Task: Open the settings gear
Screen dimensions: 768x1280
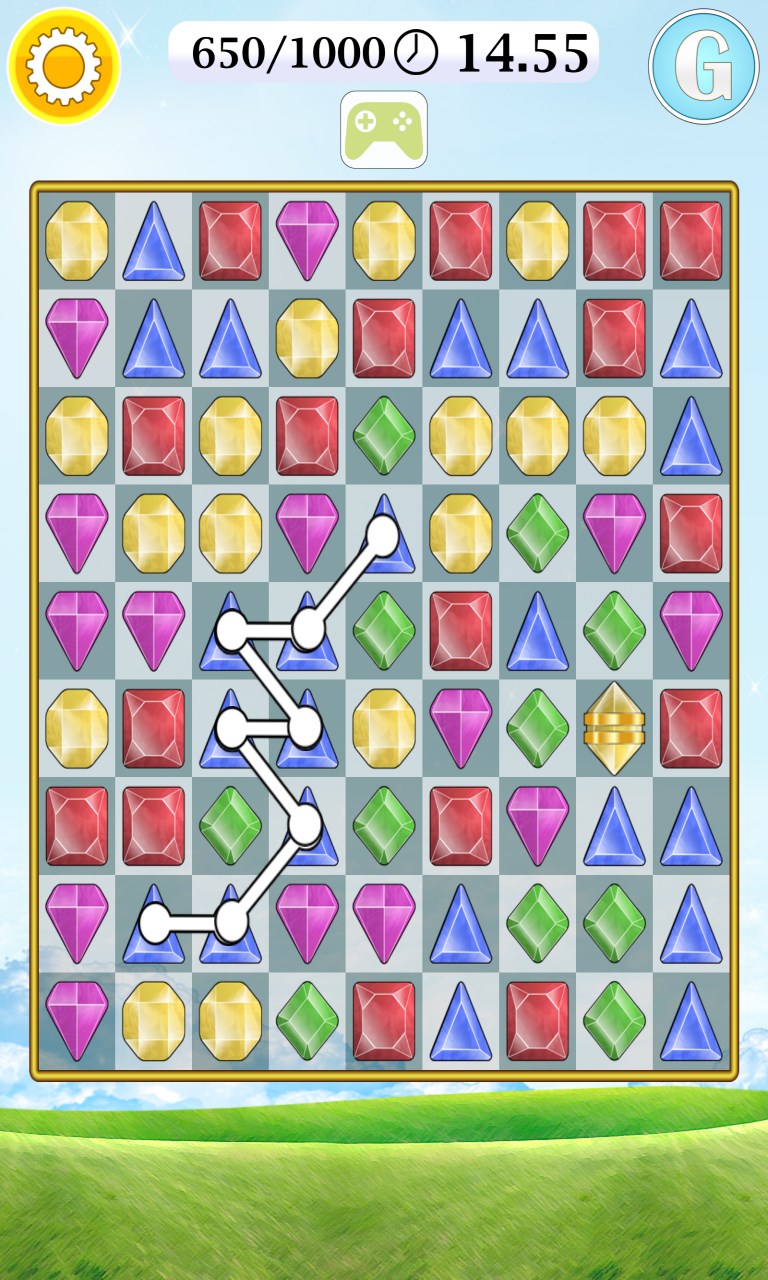Action: click(64, 65)
